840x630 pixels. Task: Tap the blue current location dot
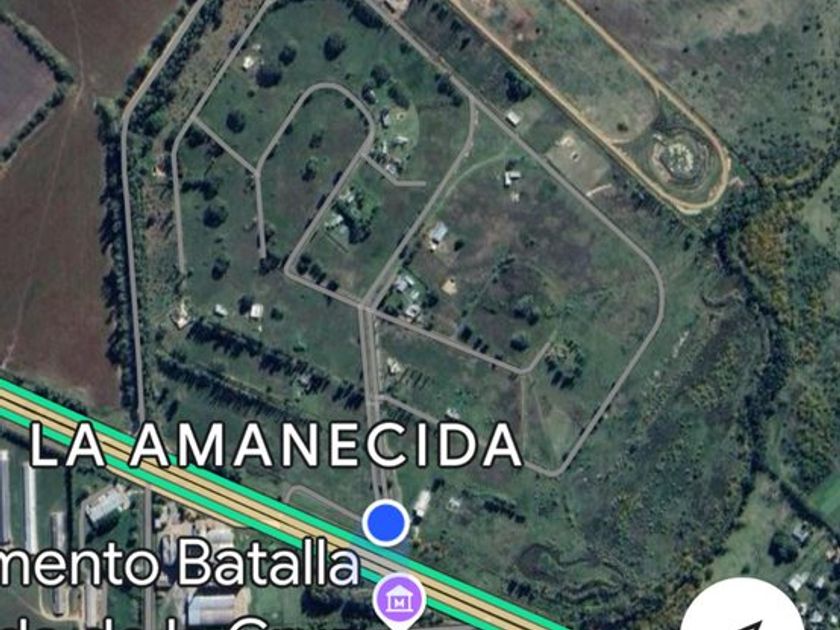(385, 522)
